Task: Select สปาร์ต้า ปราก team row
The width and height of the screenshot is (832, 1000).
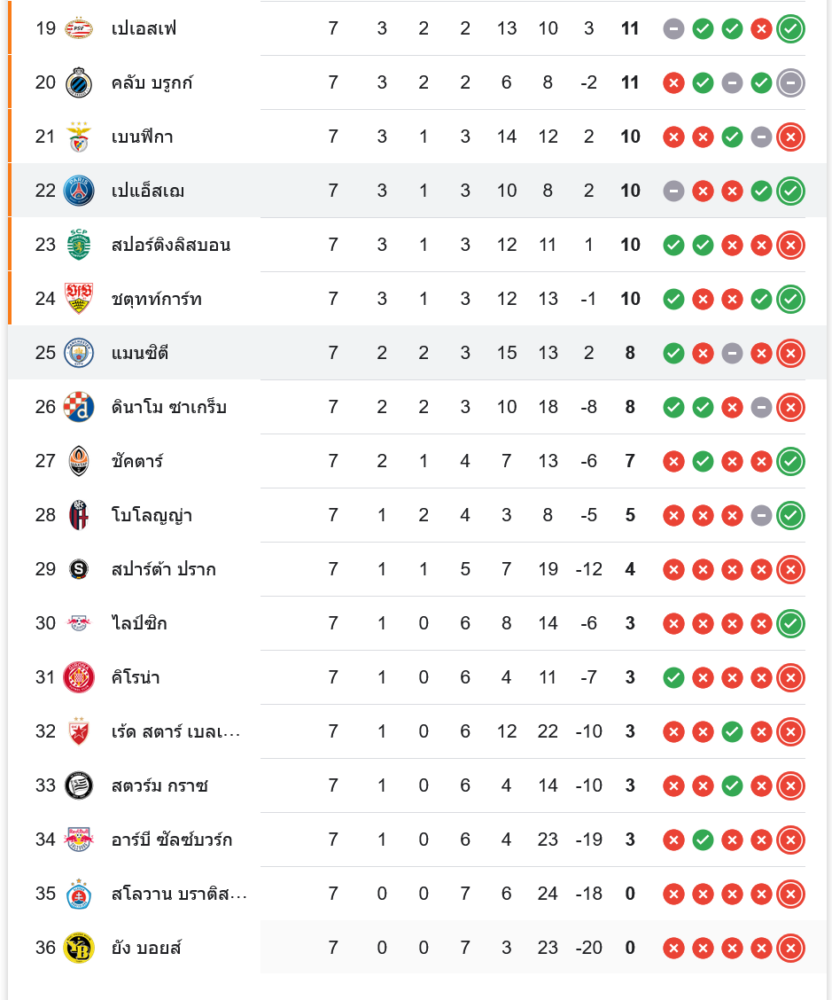Action: click(163, 569)
